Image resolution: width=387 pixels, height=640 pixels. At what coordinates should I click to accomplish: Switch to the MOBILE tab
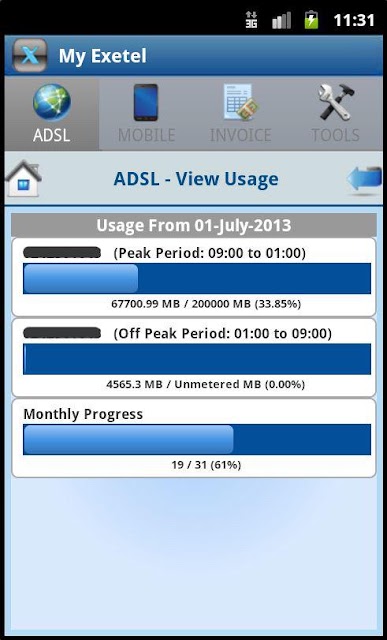pyautogui.click(x=146, y=114)
